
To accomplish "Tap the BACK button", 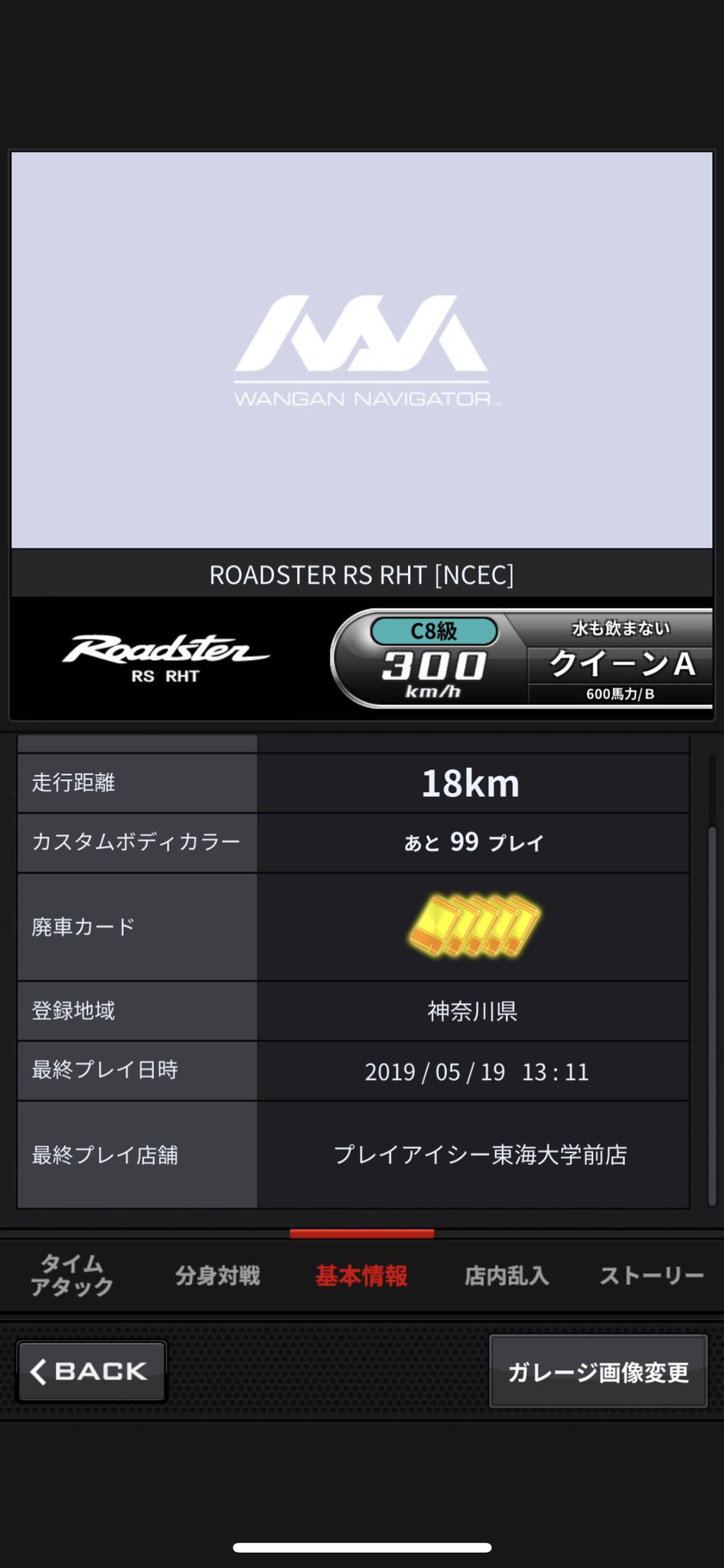I will tap(91, 1371).
